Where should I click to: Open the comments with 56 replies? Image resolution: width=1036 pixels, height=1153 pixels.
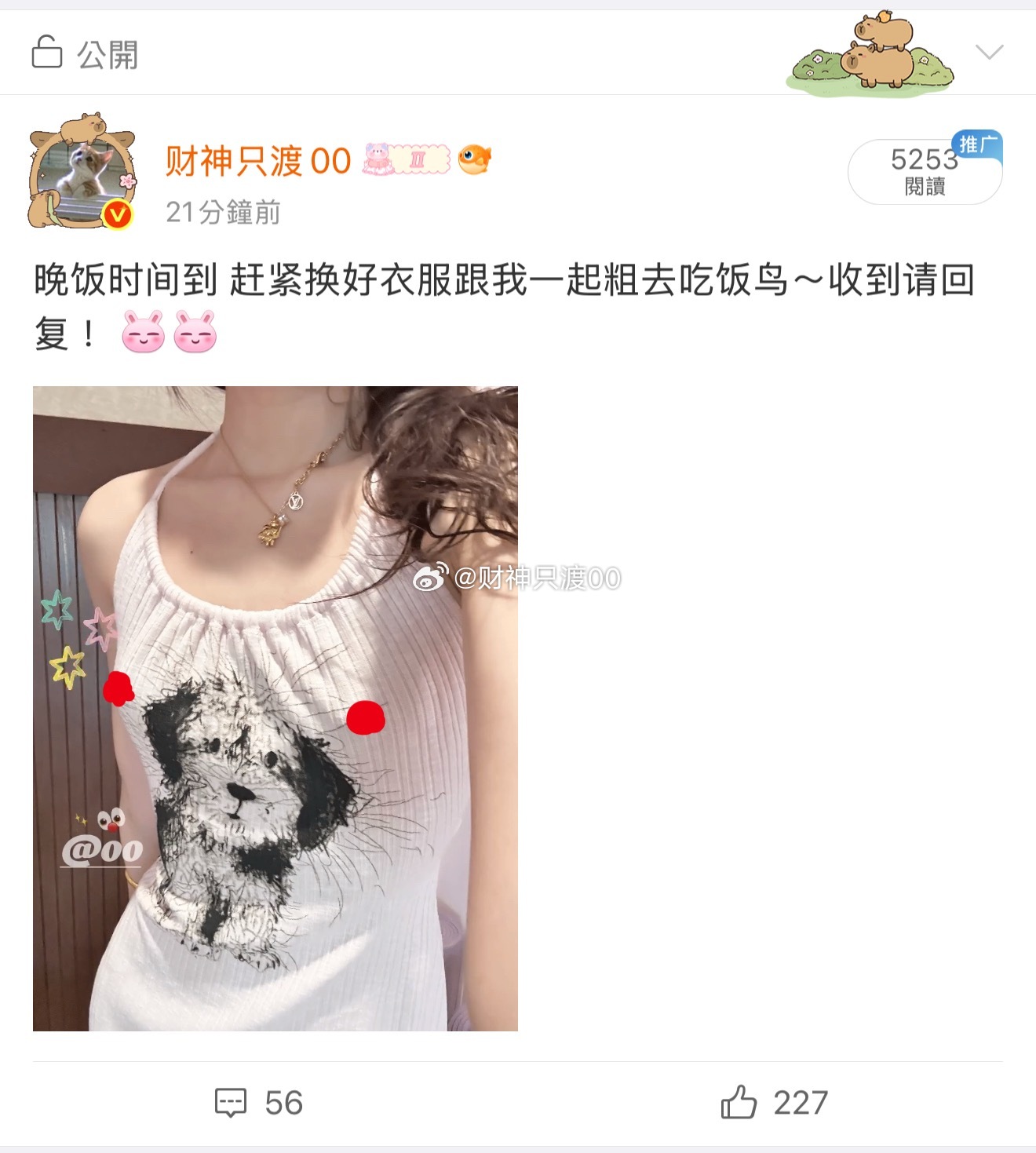(259, 1103)
